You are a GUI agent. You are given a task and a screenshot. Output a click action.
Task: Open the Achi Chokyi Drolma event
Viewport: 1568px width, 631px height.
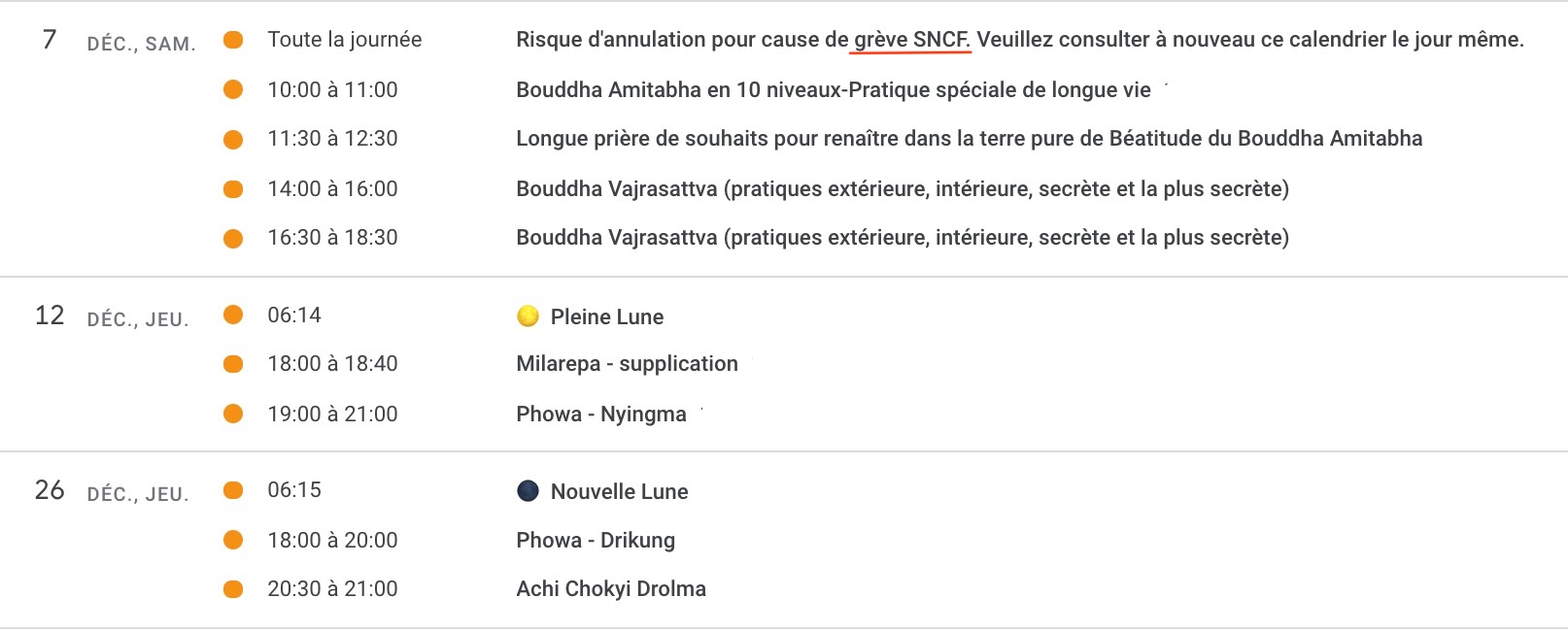[x=610, y=589]
